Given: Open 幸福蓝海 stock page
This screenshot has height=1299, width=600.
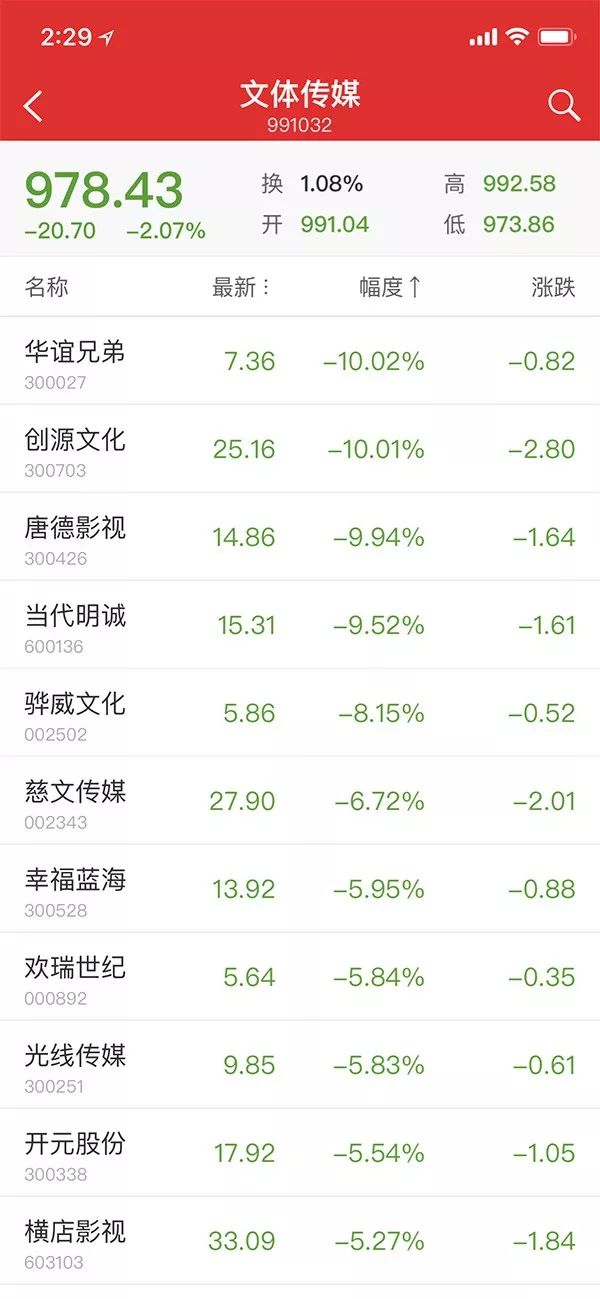Looking at the screenshot, I should point(300,890).
